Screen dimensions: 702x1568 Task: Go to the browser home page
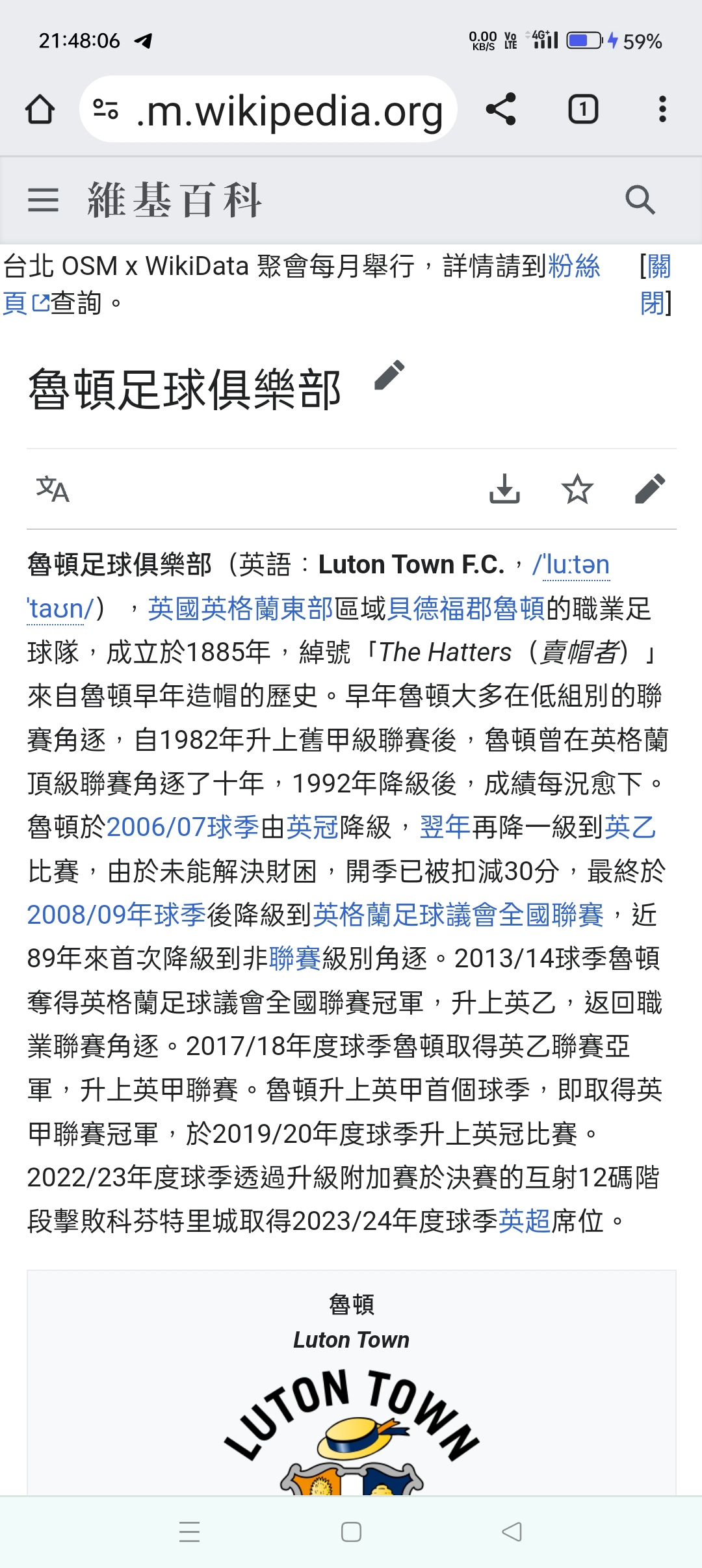(40, 109)
